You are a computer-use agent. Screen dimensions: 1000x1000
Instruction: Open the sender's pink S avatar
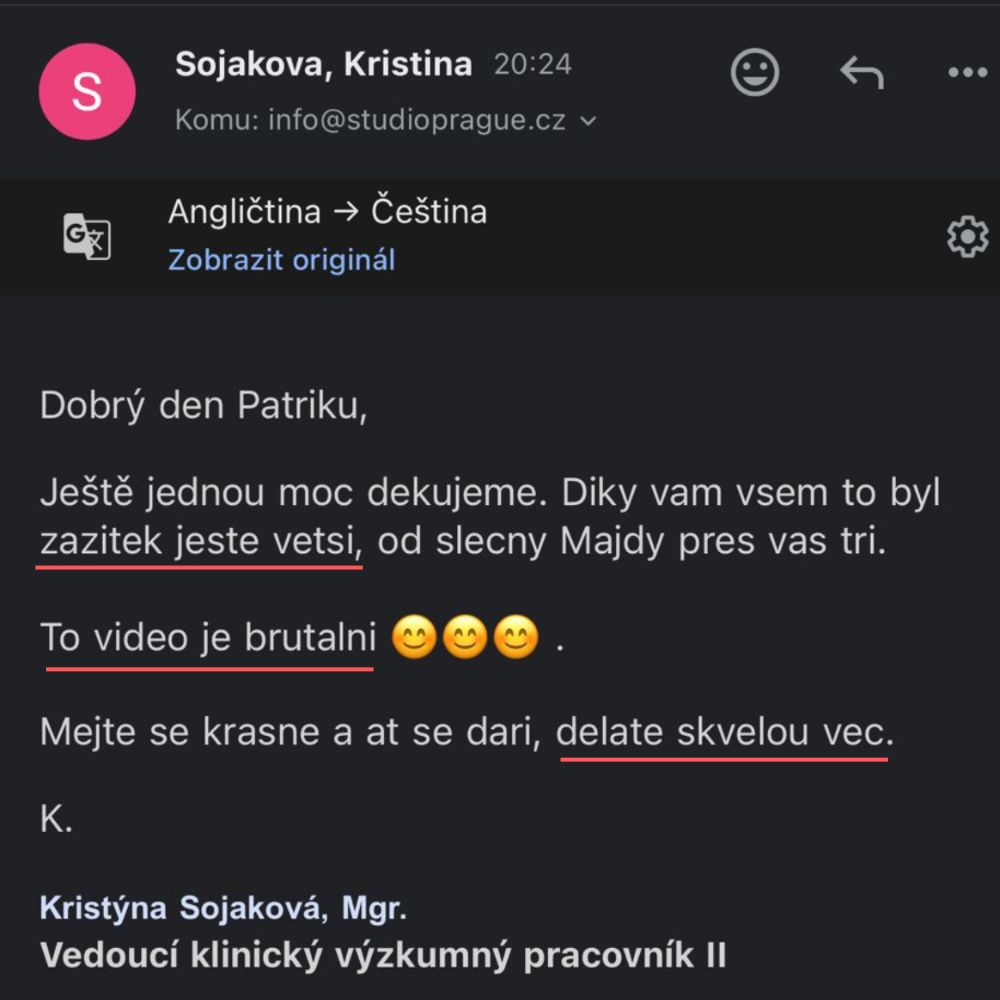pos(87,91)
